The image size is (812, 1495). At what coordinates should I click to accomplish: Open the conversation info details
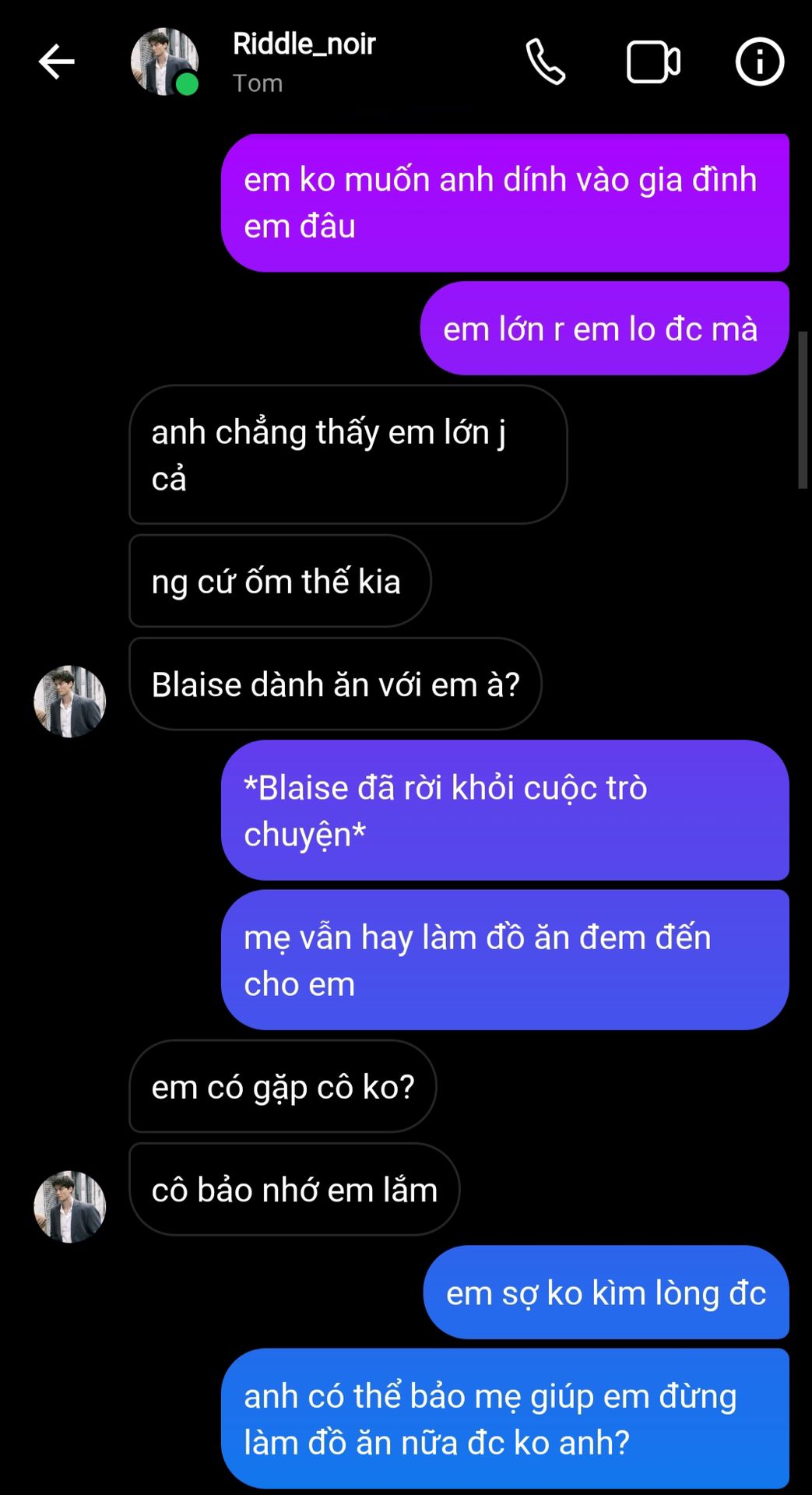pyautogui.click(x=759, y=62)
